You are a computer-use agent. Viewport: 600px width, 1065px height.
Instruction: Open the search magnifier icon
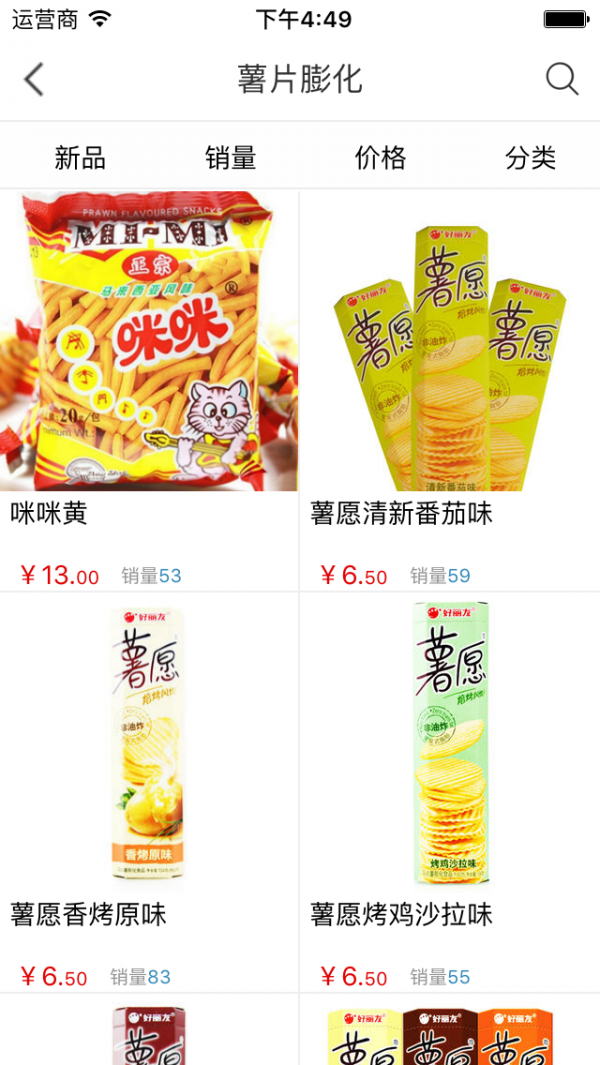click(562, 79)
